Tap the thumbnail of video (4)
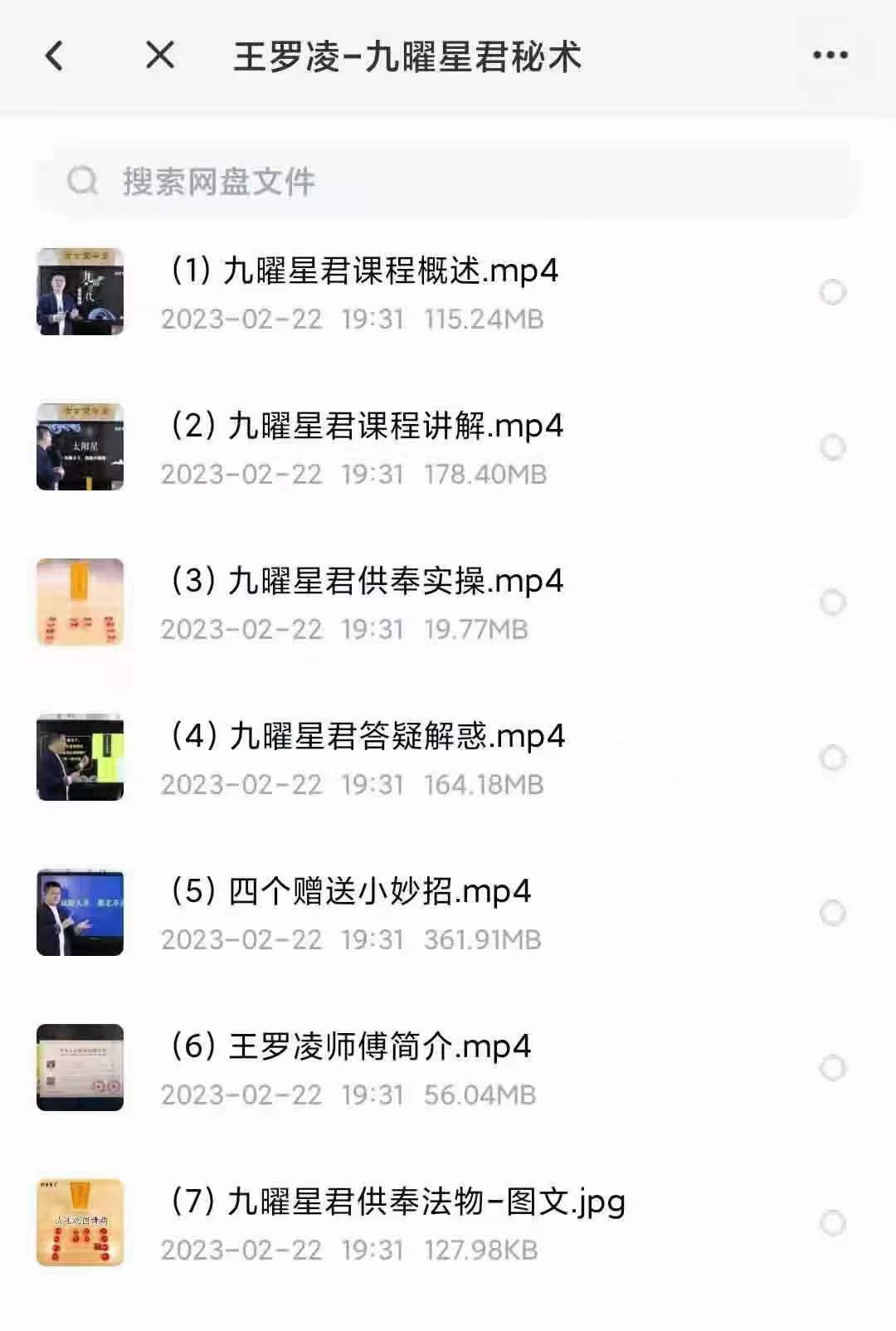Viewport: 896px width, 1331px height. pyautogui.click(x=80, y=757)
